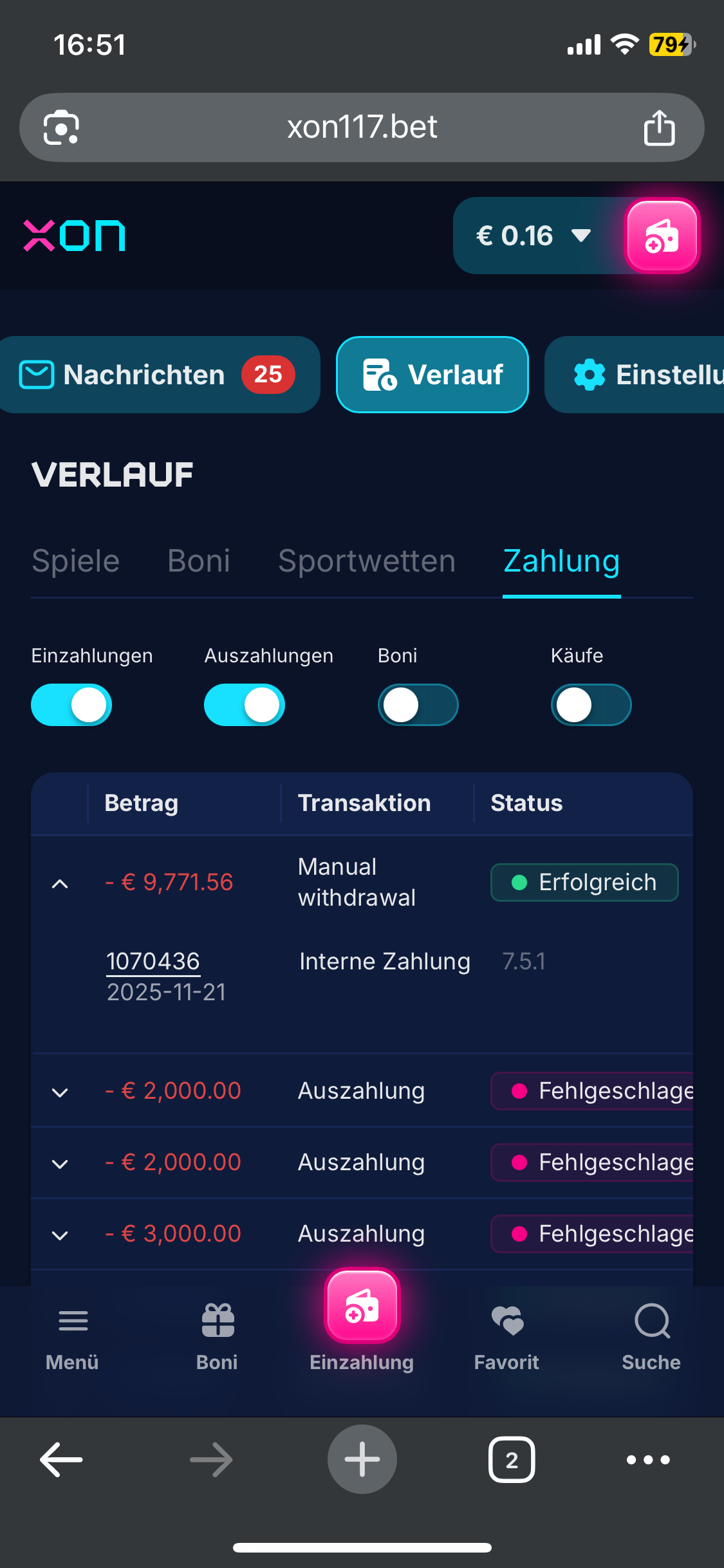Enable the Boni filter toggle
Viewport: 724px width, 1568px height.
coord(418,705)
